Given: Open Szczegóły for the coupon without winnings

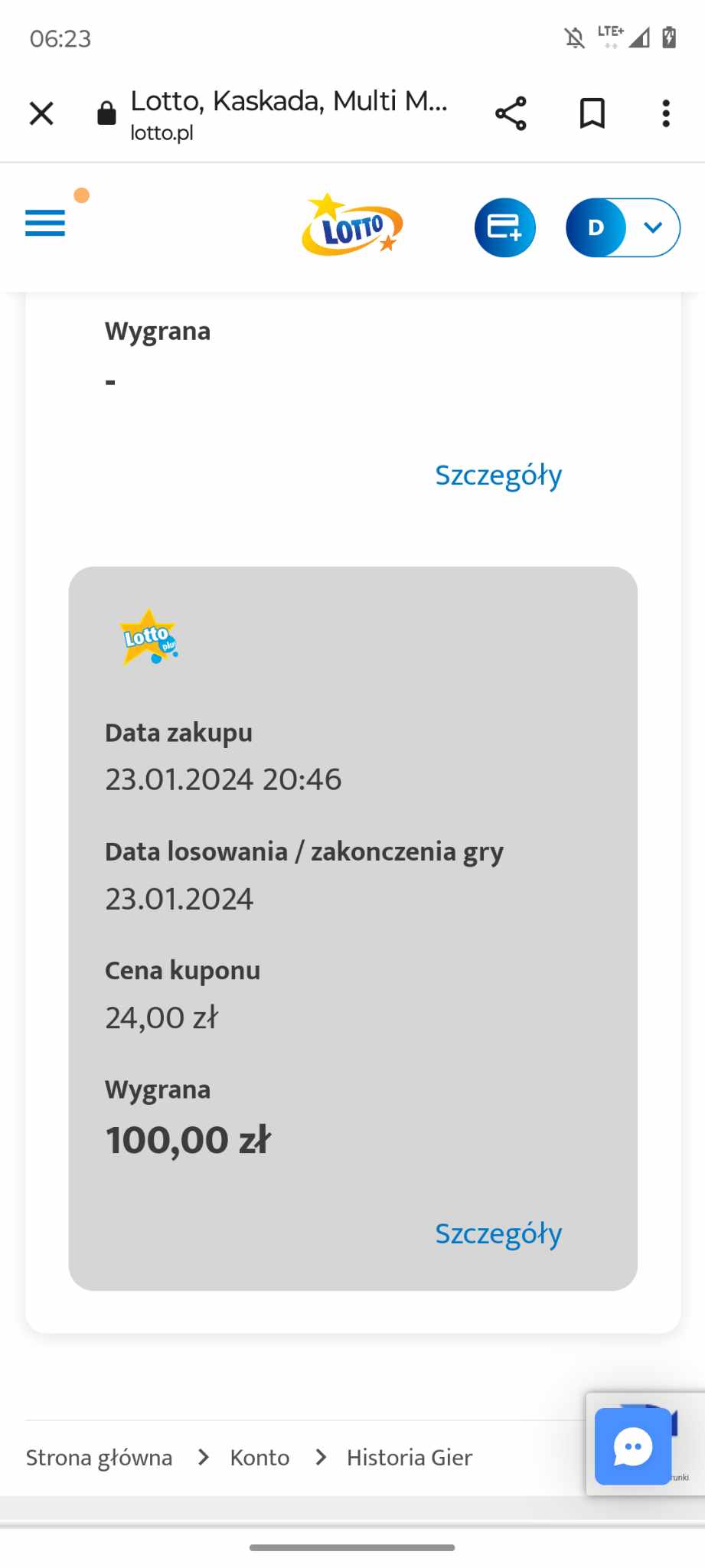Looking at the screenshot, I should point(498,475).
